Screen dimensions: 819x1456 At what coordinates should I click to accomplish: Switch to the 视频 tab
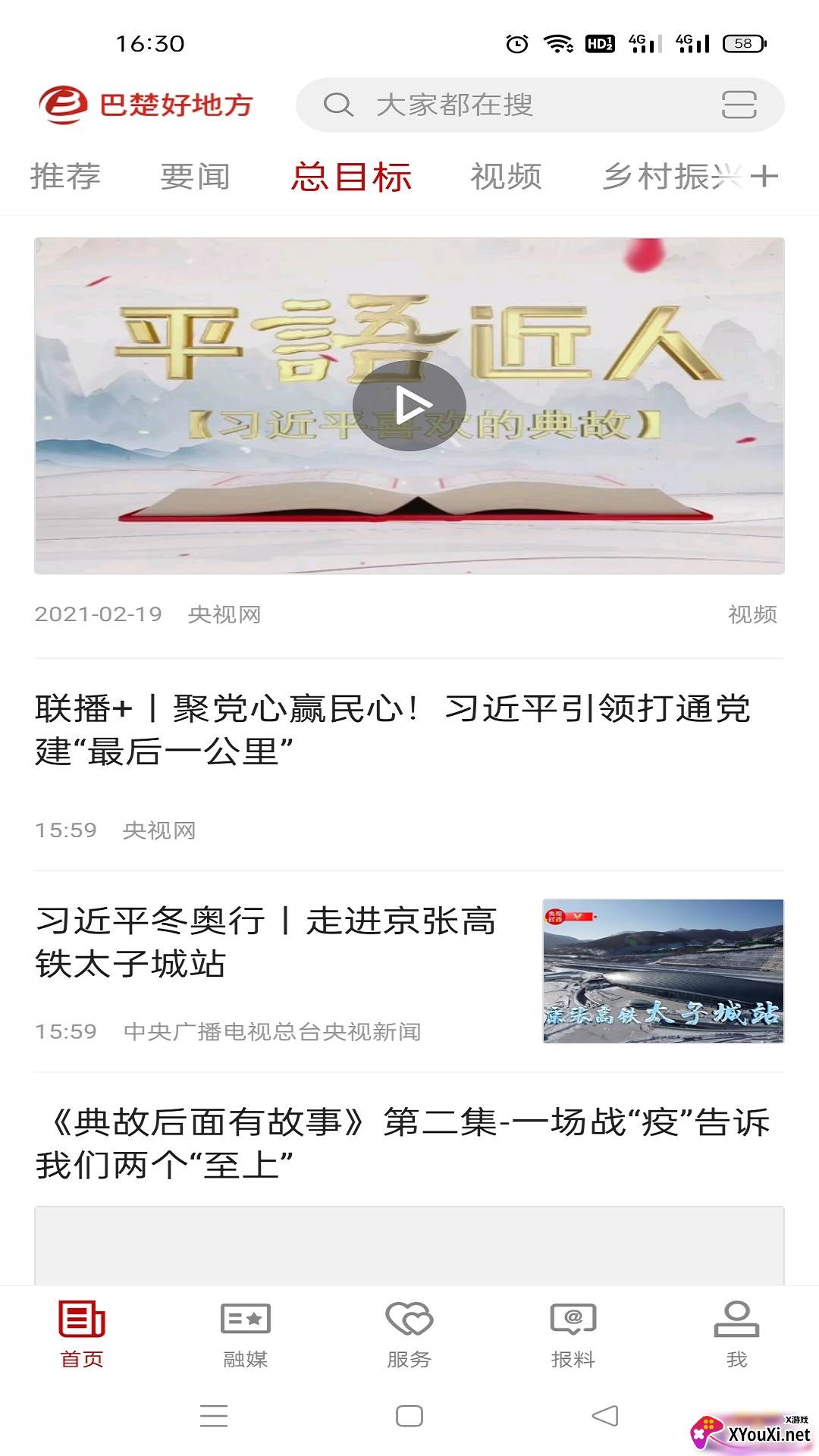(506, 177)
